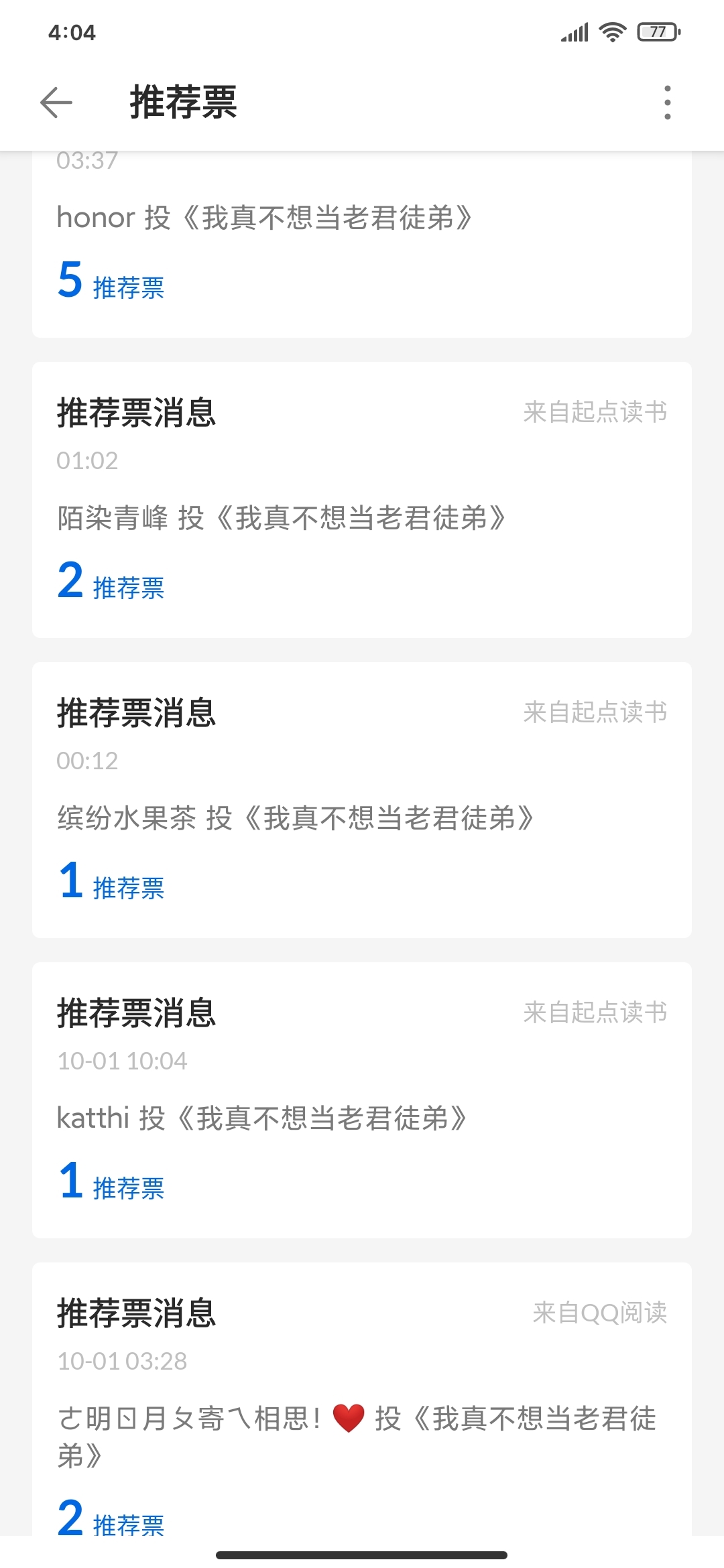Open the 缤纷水果茶 推荐票 message

tap(362, 800)
